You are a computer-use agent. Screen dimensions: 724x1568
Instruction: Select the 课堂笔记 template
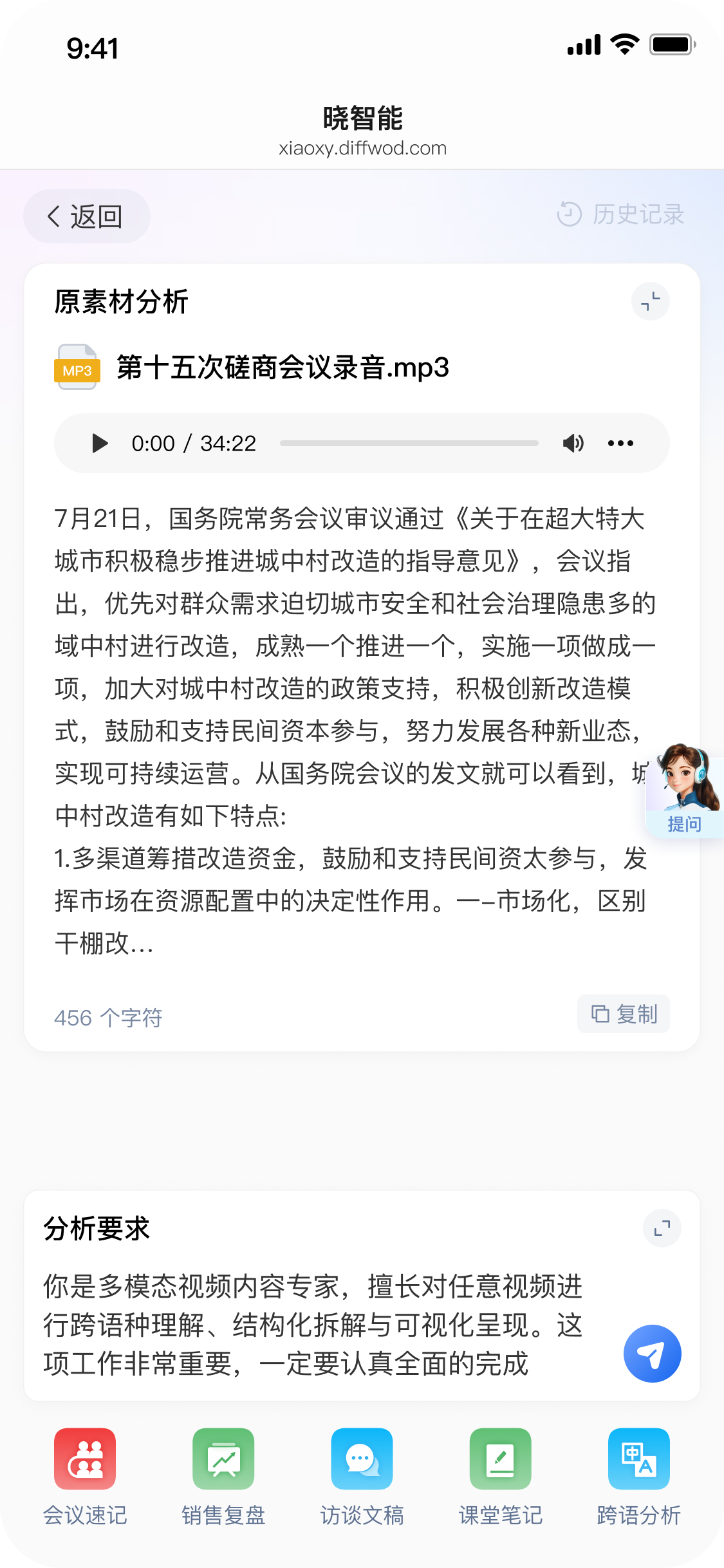(500, 1473)
